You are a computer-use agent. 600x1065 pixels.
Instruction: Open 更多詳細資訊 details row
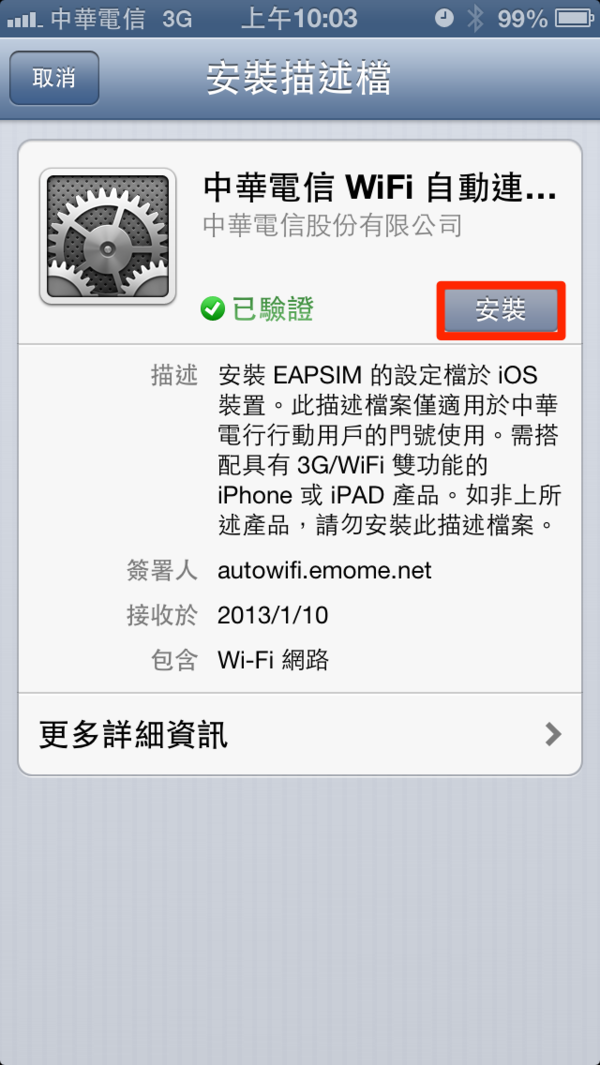click(300, 735)
